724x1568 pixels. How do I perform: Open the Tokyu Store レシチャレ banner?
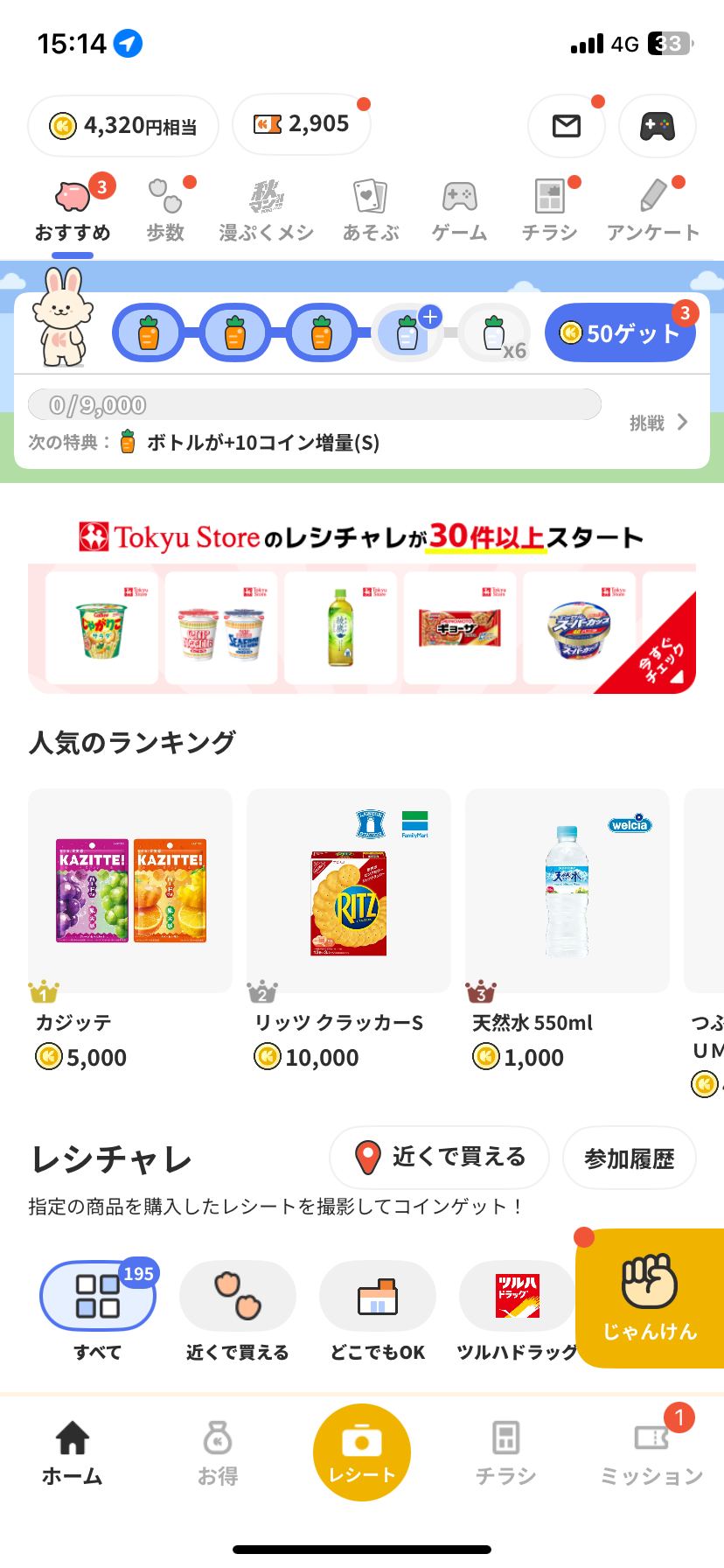[x=362, y=604]
